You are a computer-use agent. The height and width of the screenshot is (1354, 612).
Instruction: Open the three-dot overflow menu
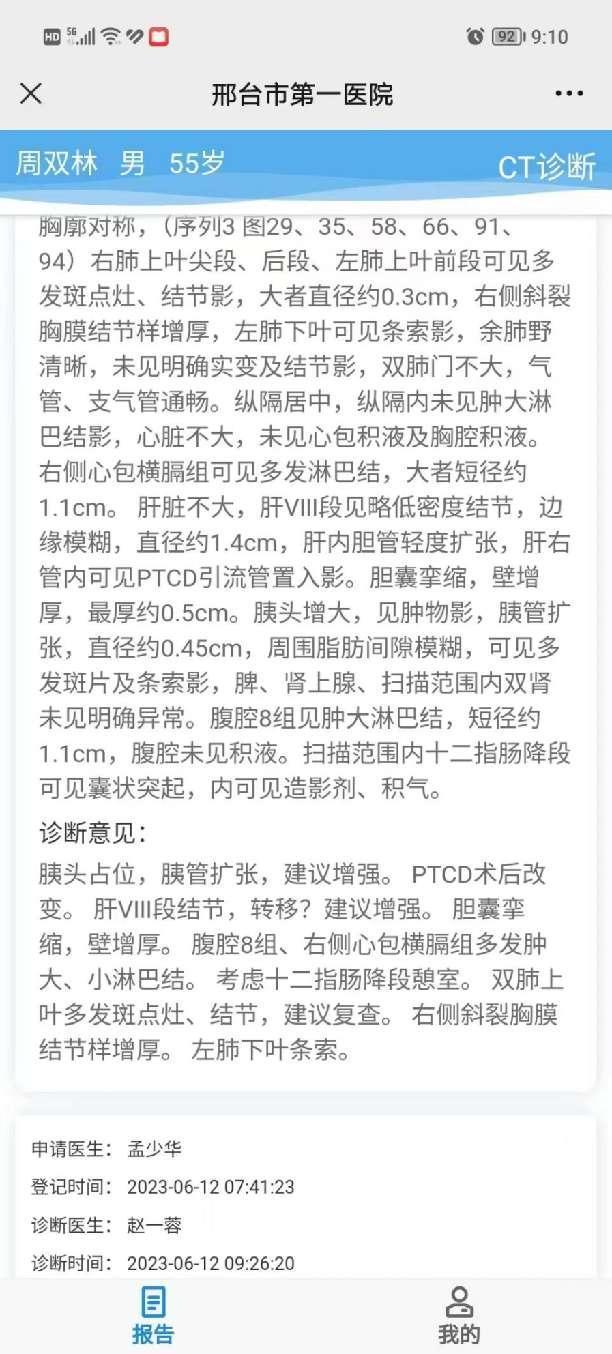tap(568, 94)
